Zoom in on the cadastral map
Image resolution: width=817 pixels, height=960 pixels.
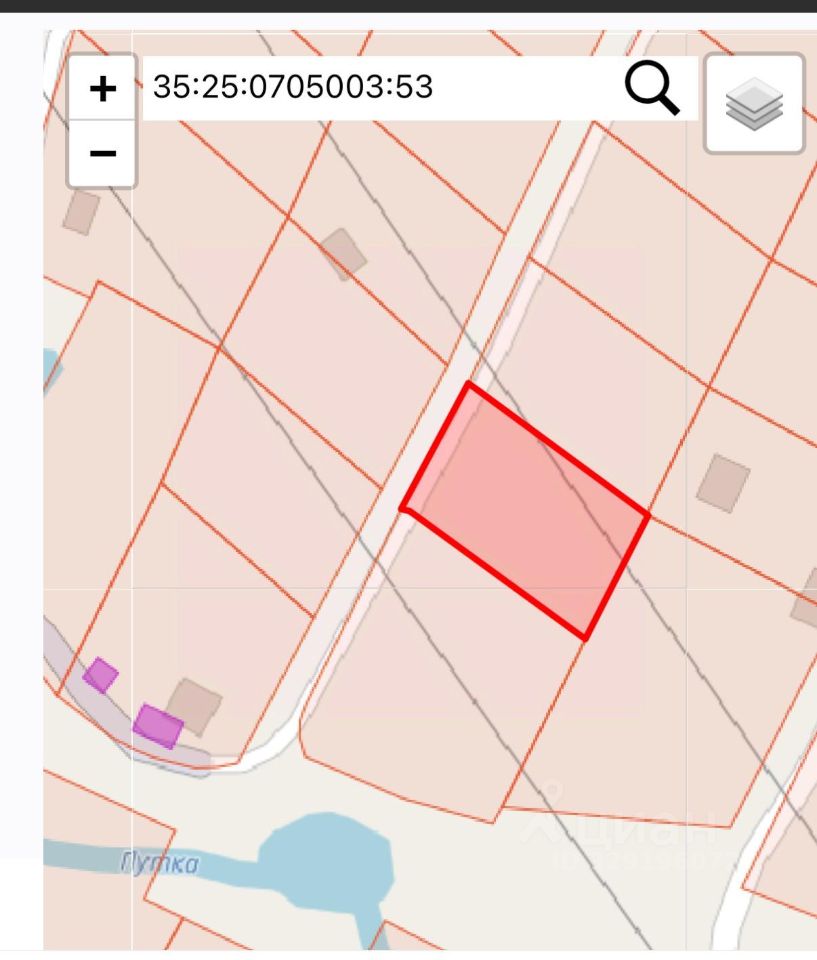102,89
